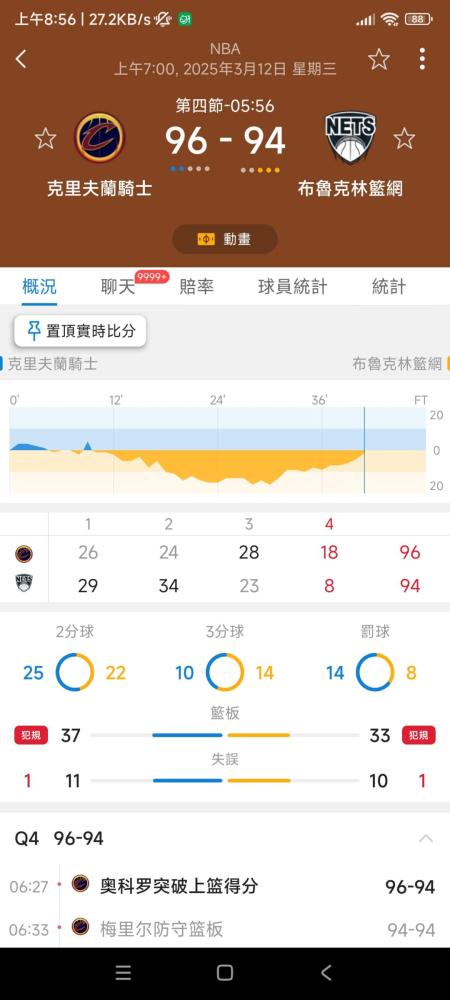
Task: Open the 克里夫蘭騎士 team logo
Action: (x=99, y=136)
